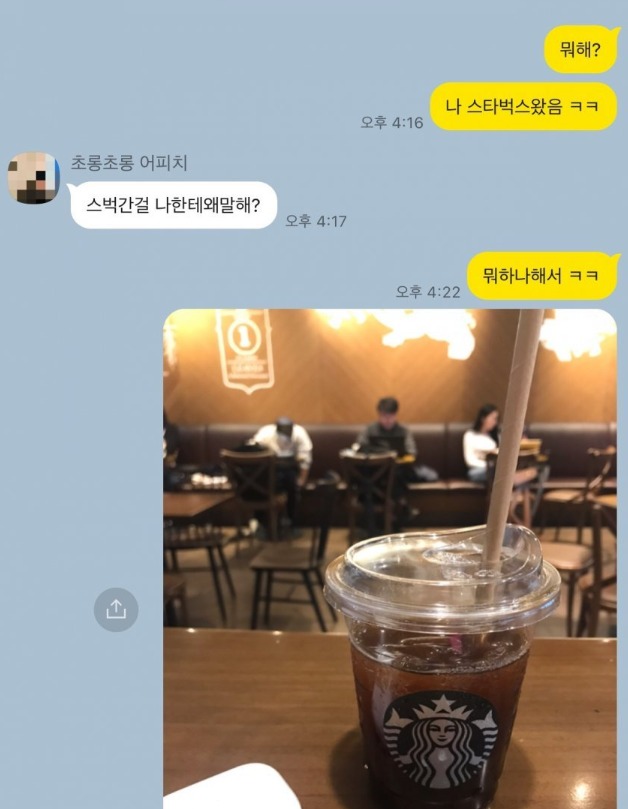Tap the share icon beside the photo
Image resolution: width=628 pixels, height=809 pixels.
tap(116, 609)
